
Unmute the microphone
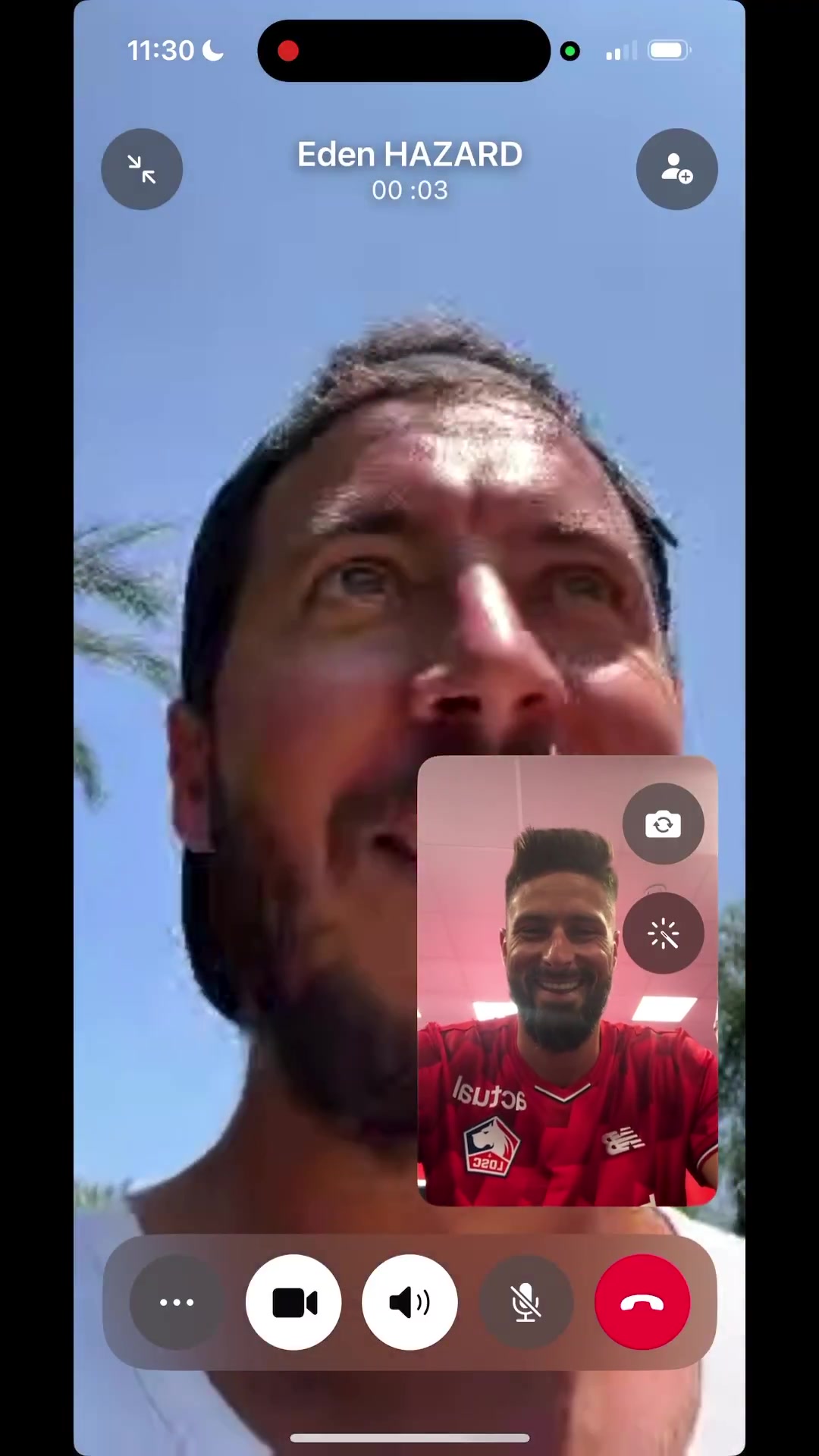(x=526, y=1302)
